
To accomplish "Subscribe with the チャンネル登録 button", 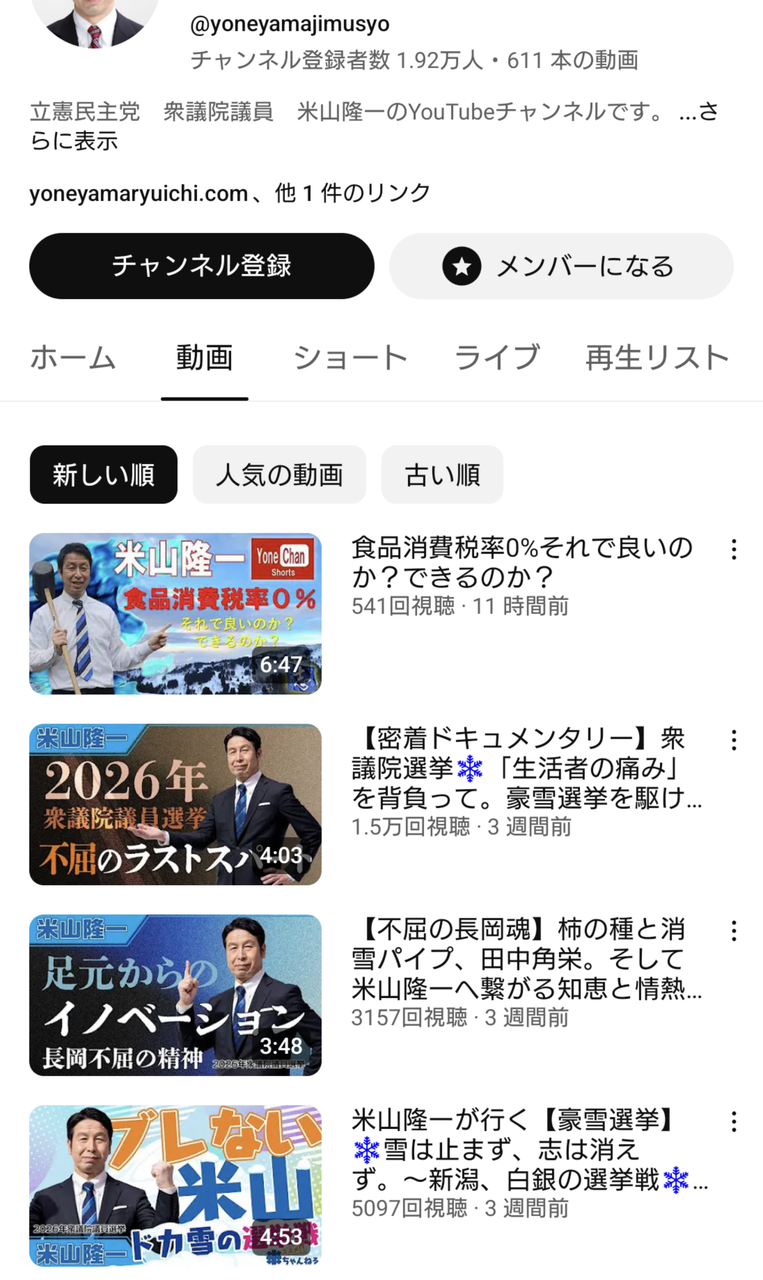I will pyautogui.click(x=201, y=266).
